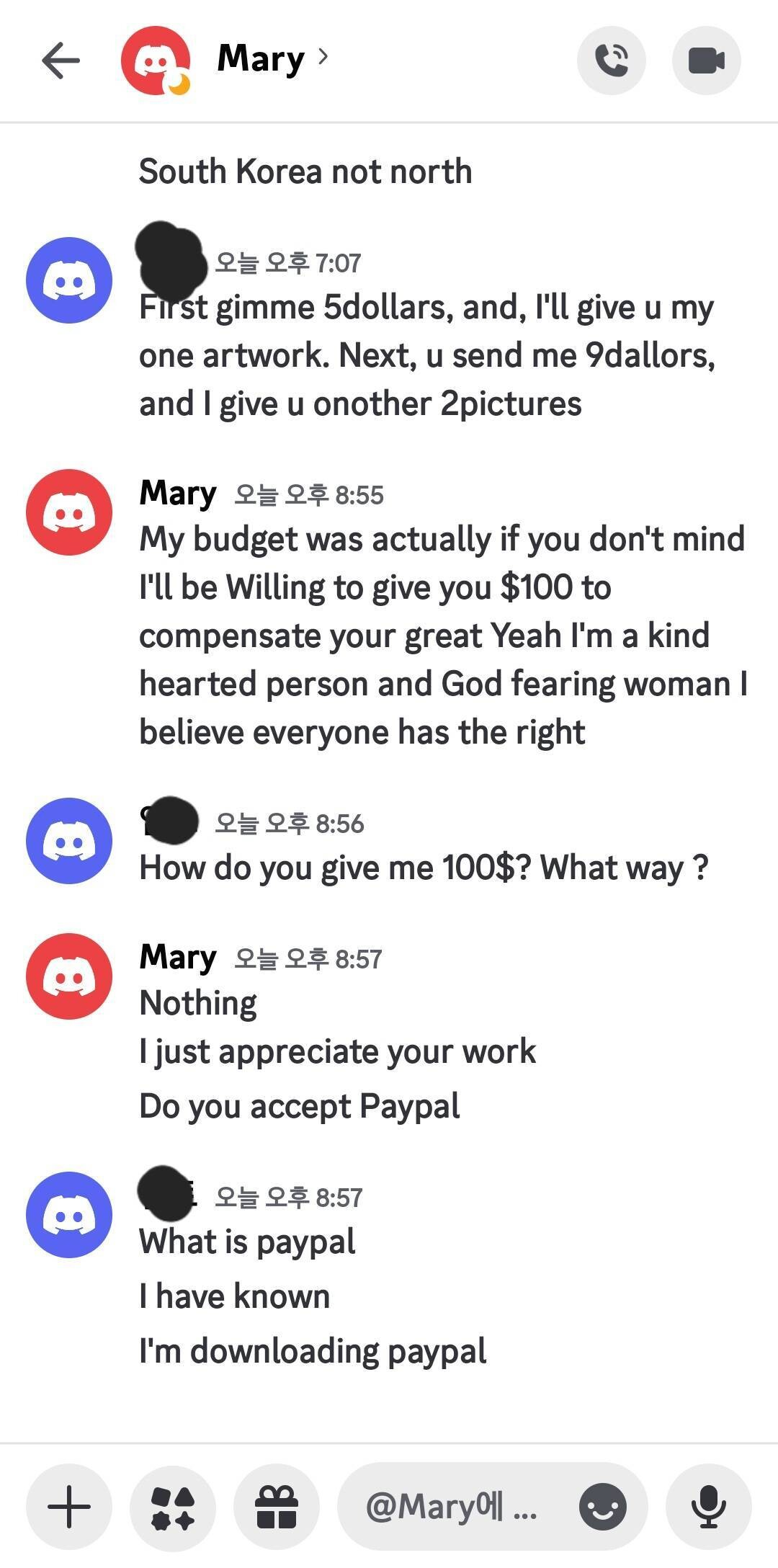Tap the message field to @Mary
Screen dimensions: 778x1568
pyautogui.click(x=454, y=1506)
